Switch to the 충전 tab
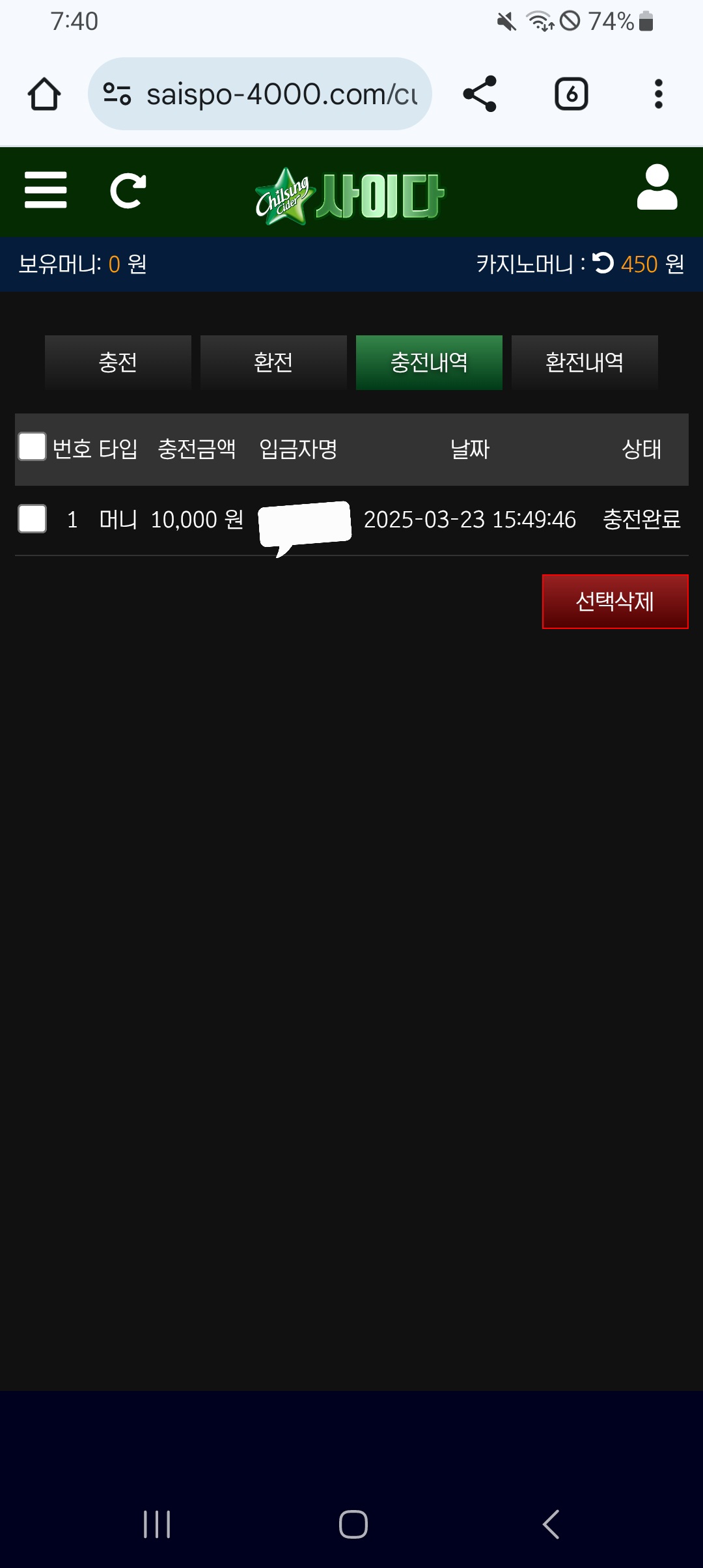 pyautogui.click(x=118, y=362)
